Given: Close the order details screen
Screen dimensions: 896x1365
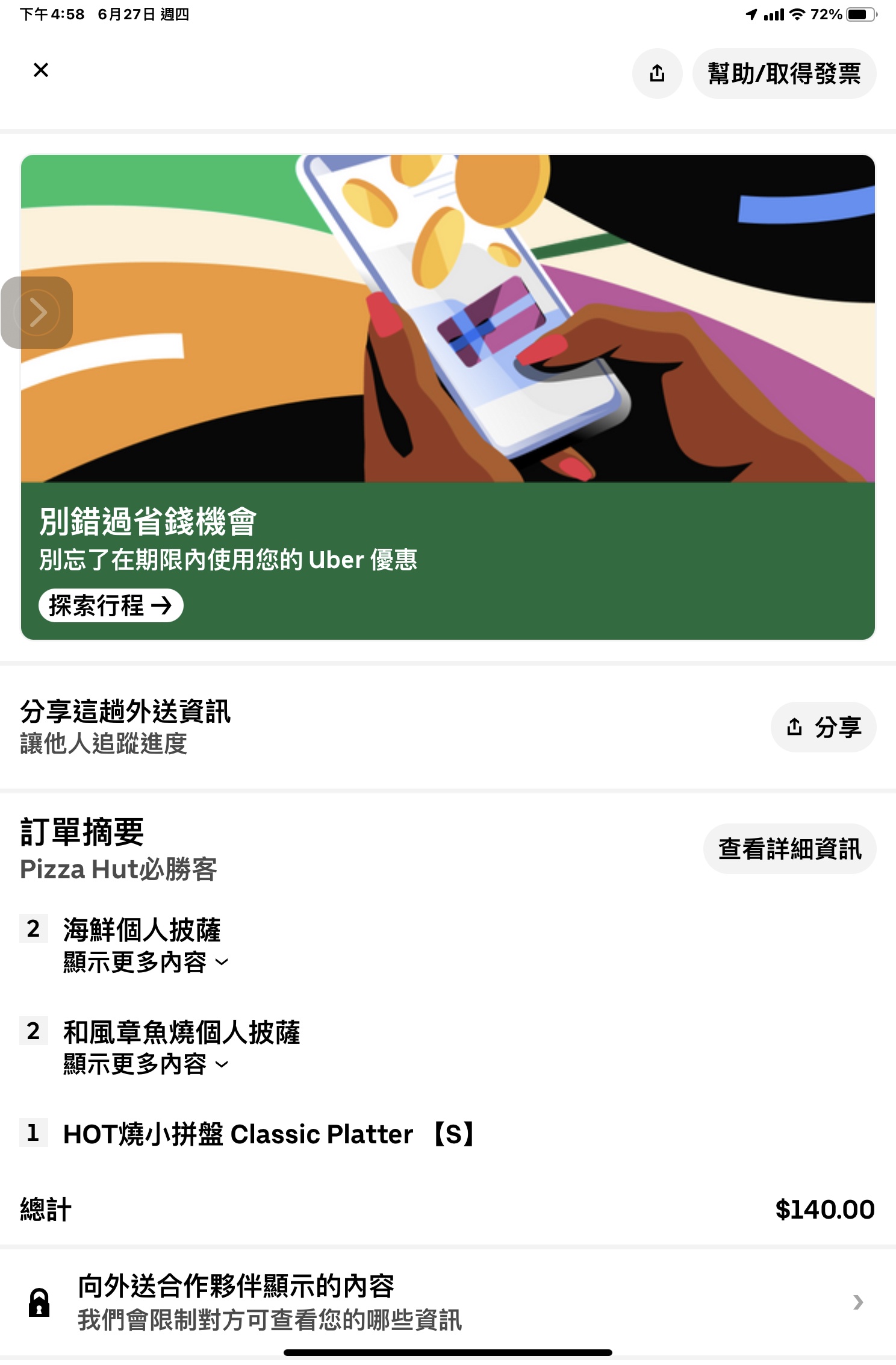Looking at the screenshot, I should click(x=41, y=70).
